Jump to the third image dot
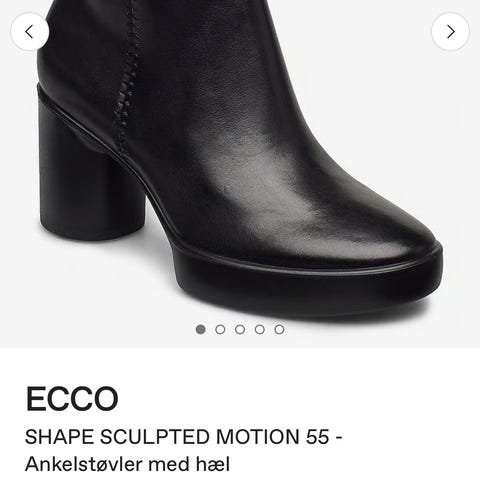Image resolution: width=480 pixels, height=480 pixels. [x=240, y=329]
